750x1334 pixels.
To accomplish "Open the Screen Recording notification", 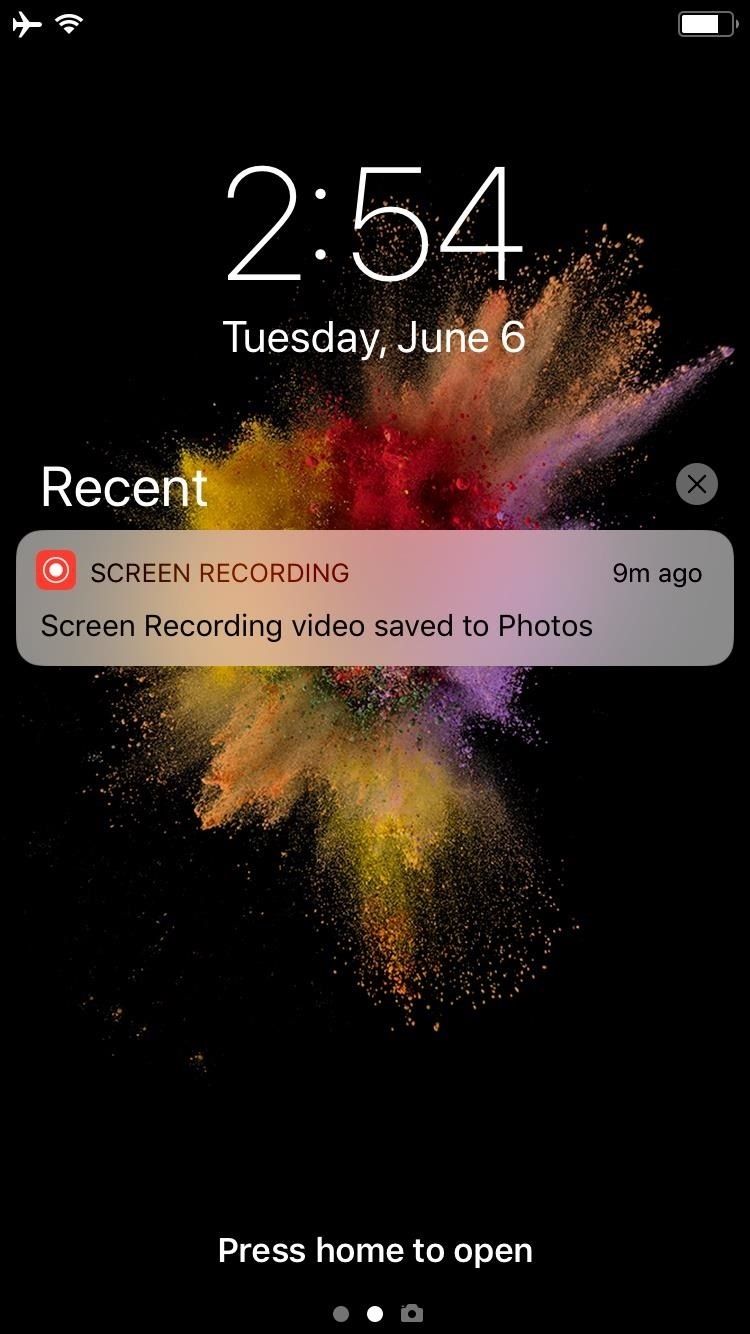I will (x=375, y=598).
